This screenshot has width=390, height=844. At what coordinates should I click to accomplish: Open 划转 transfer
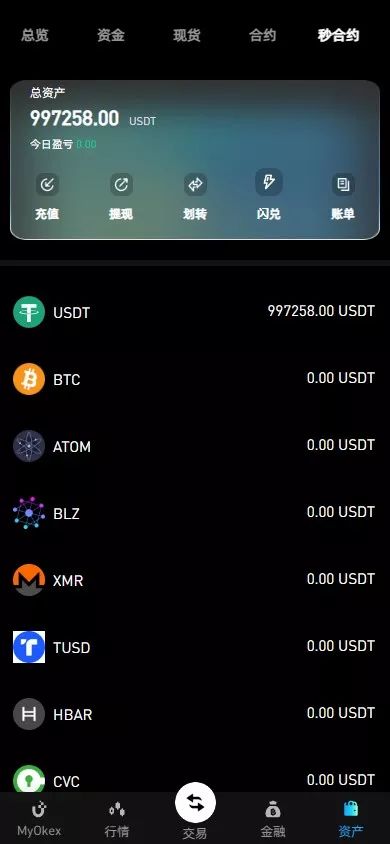click(x=195, y=198)
